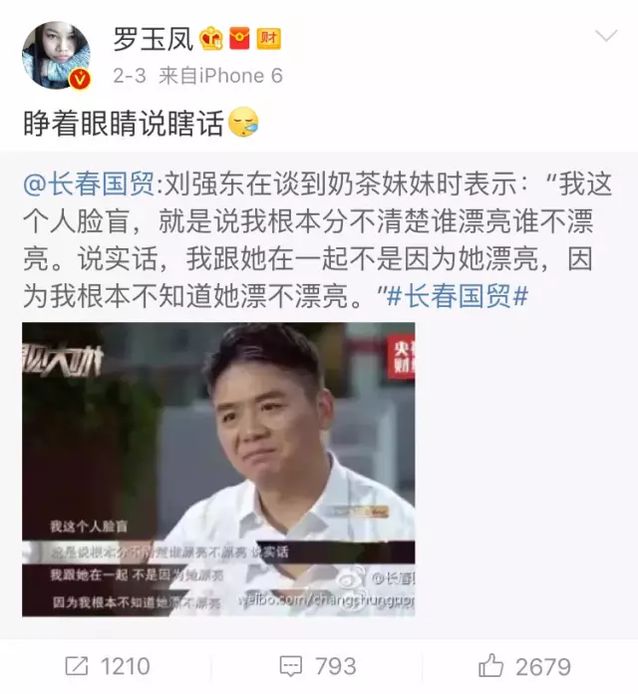Tap the username 罗玉凤
The image size is (638, 694).
[152, 39]
